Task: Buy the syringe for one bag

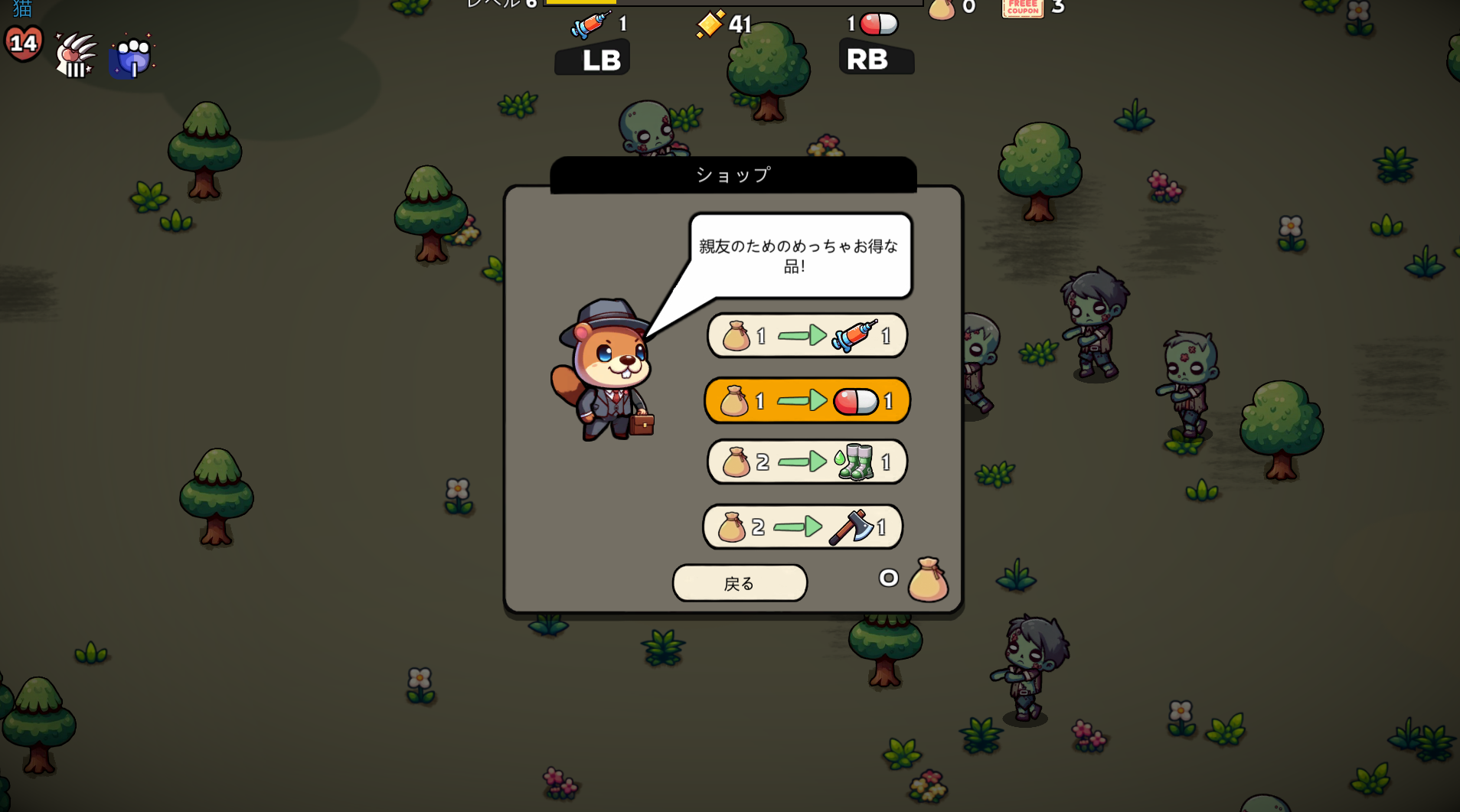Action: point(807,336)
